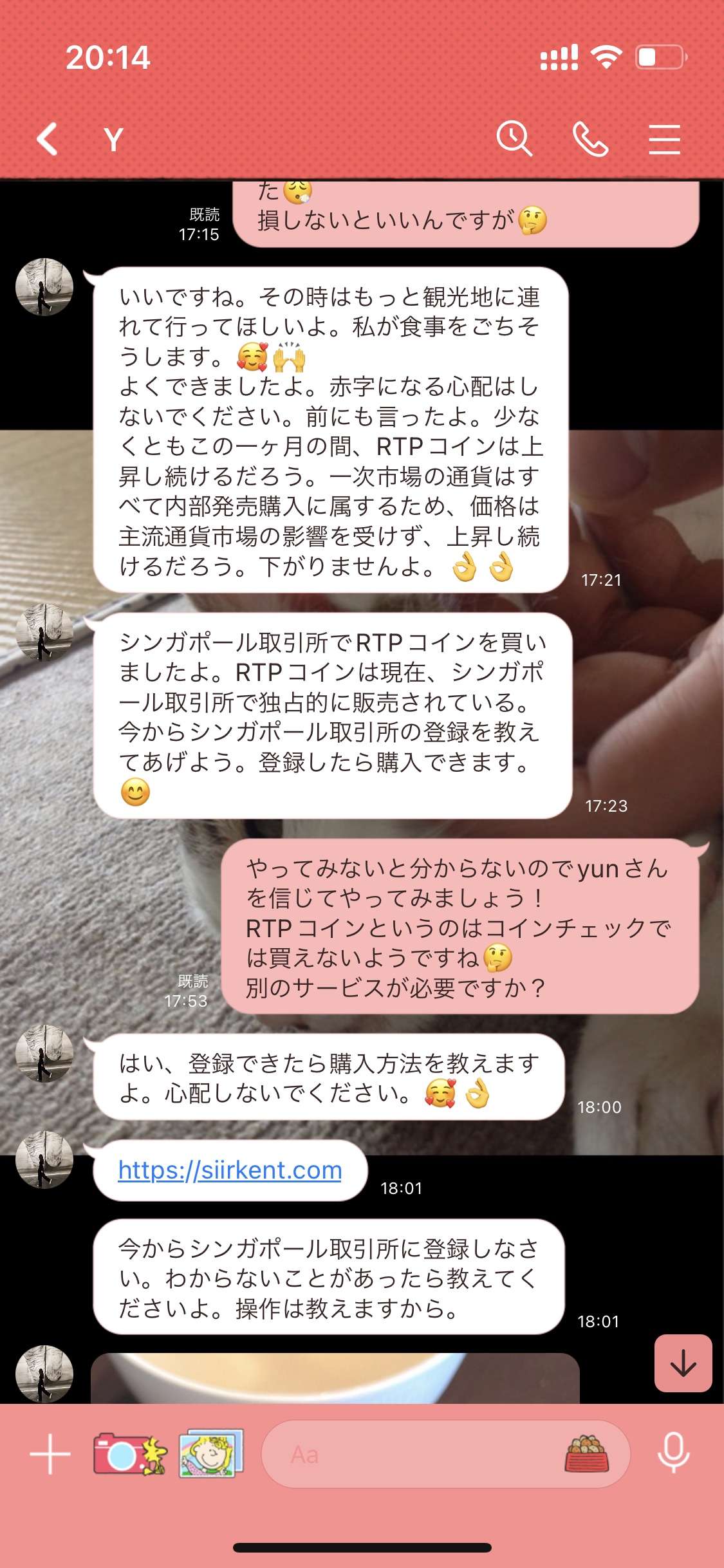Open the photo gallery picker
The image size is (724, 1568).
pos(211,1454)
